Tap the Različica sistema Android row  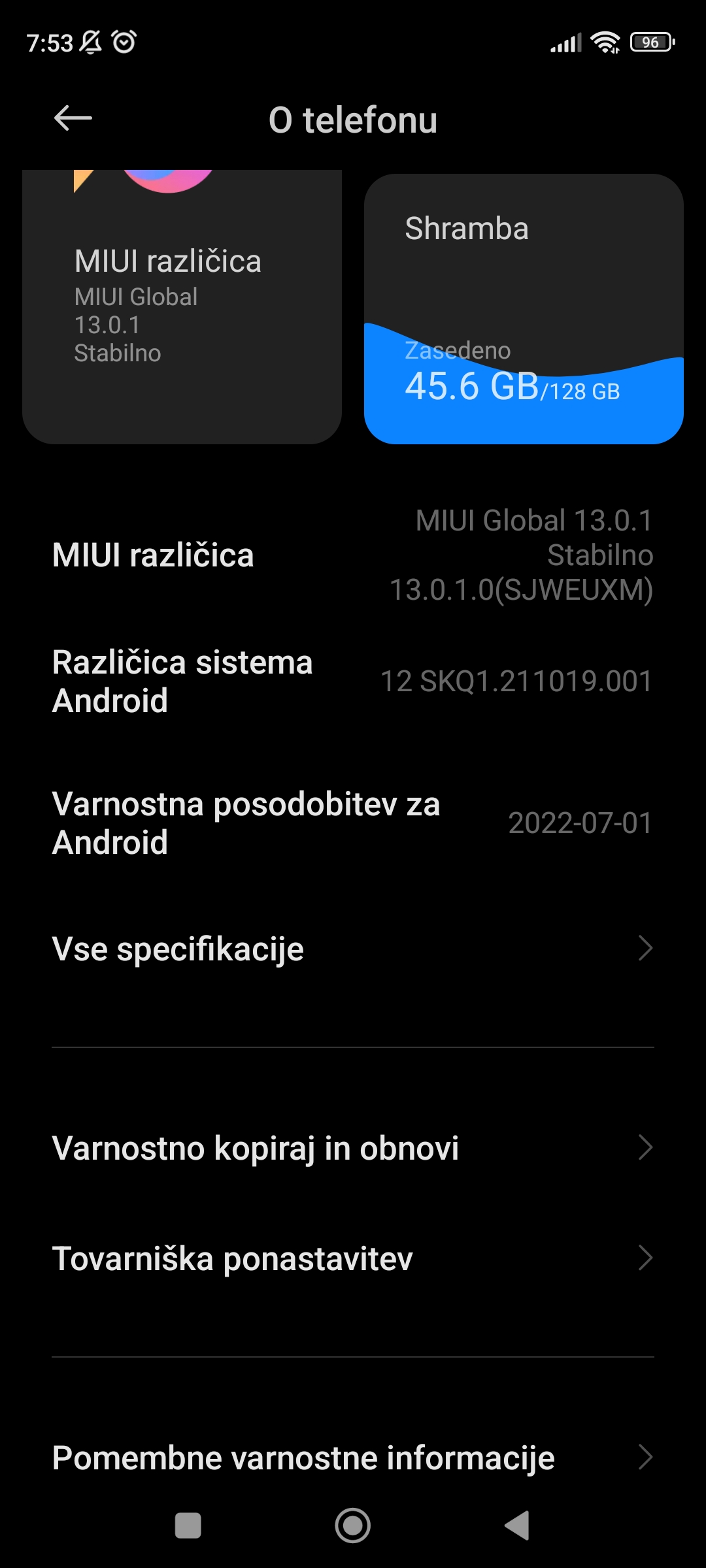353,681
